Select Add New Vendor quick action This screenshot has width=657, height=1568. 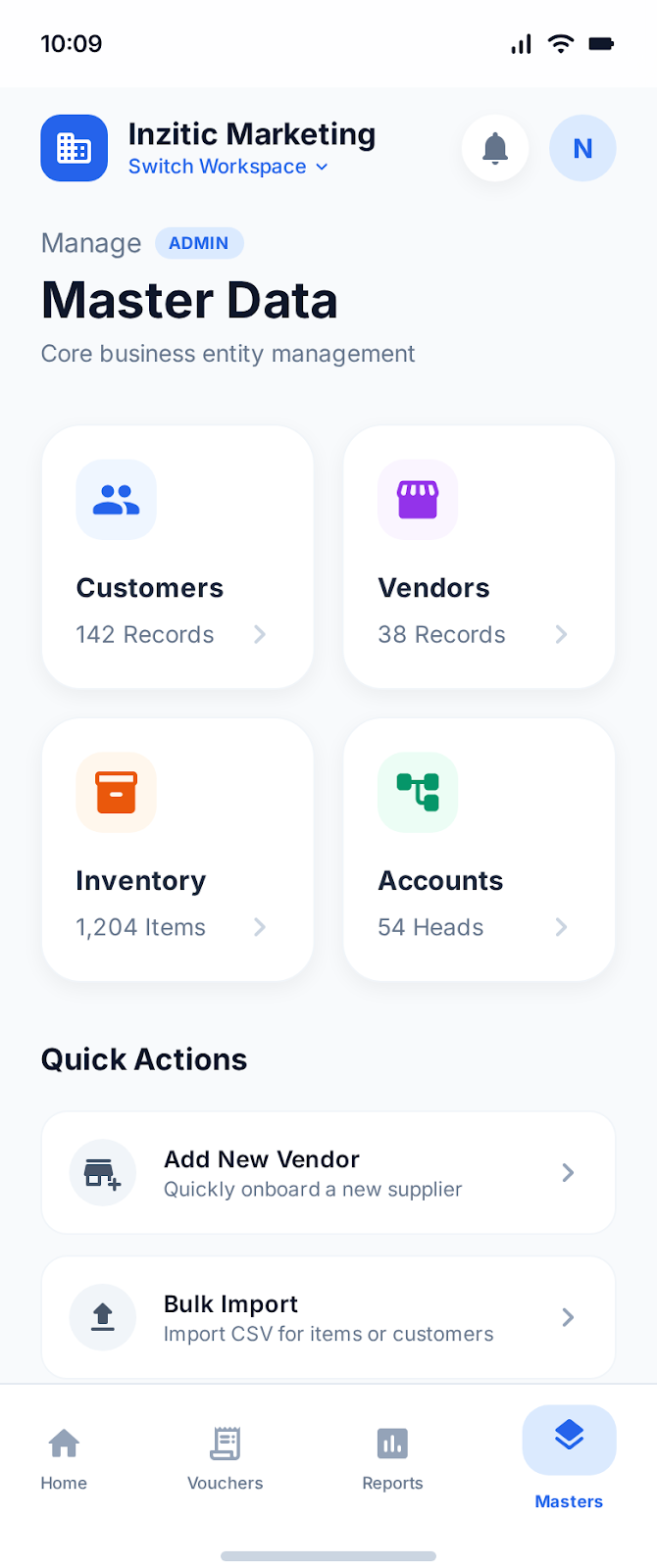(328, 1172)
